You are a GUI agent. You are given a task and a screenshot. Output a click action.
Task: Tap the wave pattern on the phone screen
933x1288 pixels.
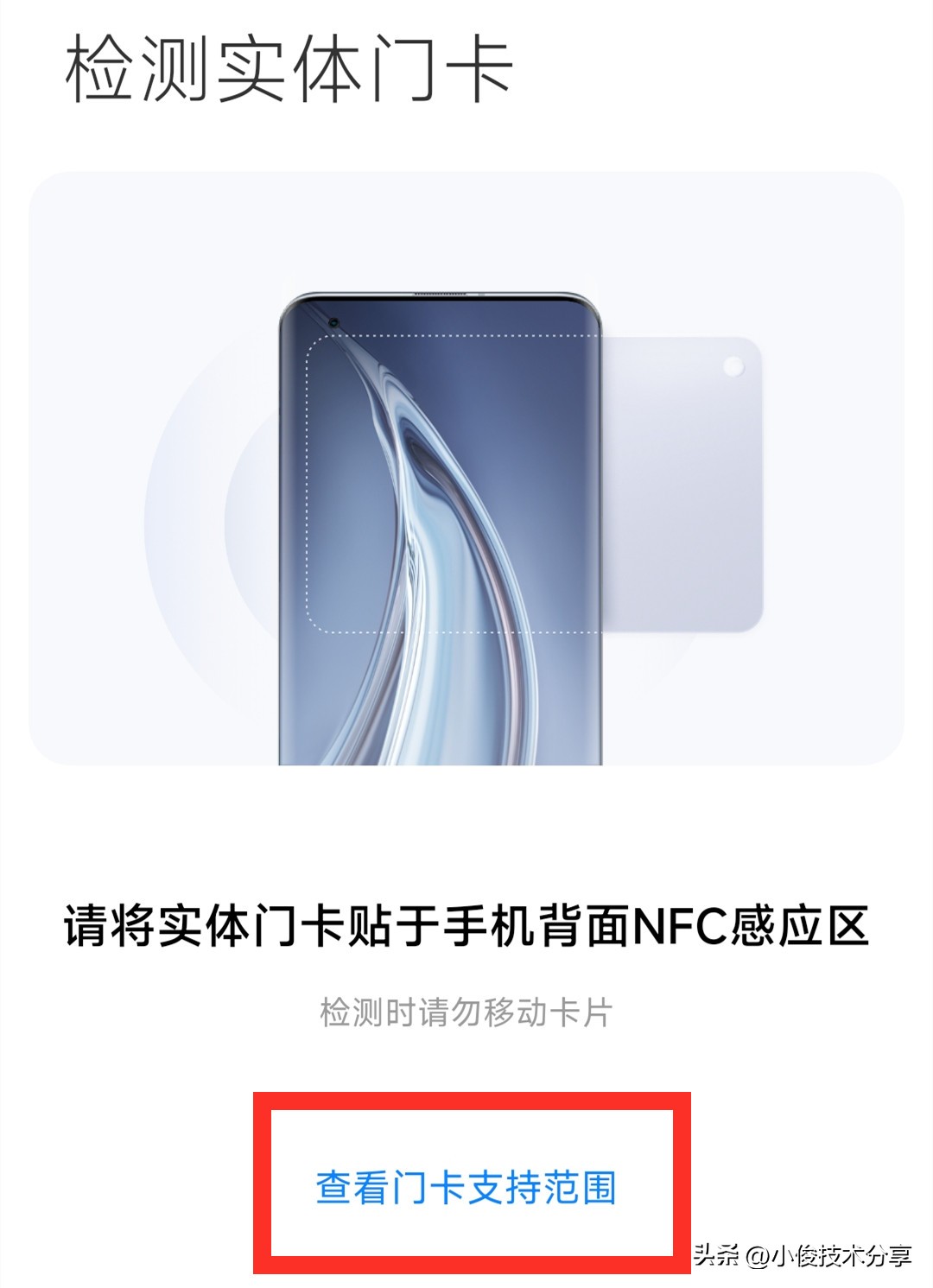tap(432, 518)
